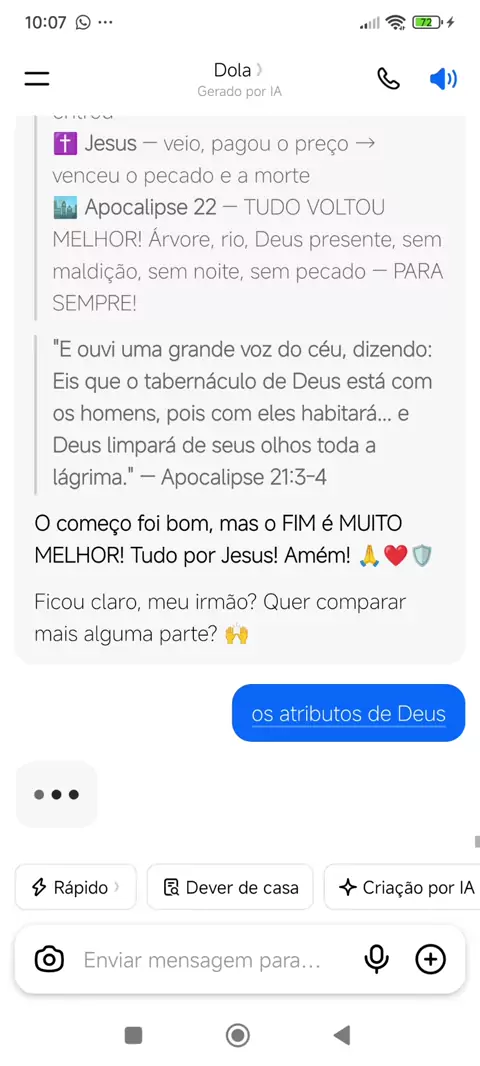Go to the system home screen
Screen dimensions: 480x1066
(x=238, y=1035)
